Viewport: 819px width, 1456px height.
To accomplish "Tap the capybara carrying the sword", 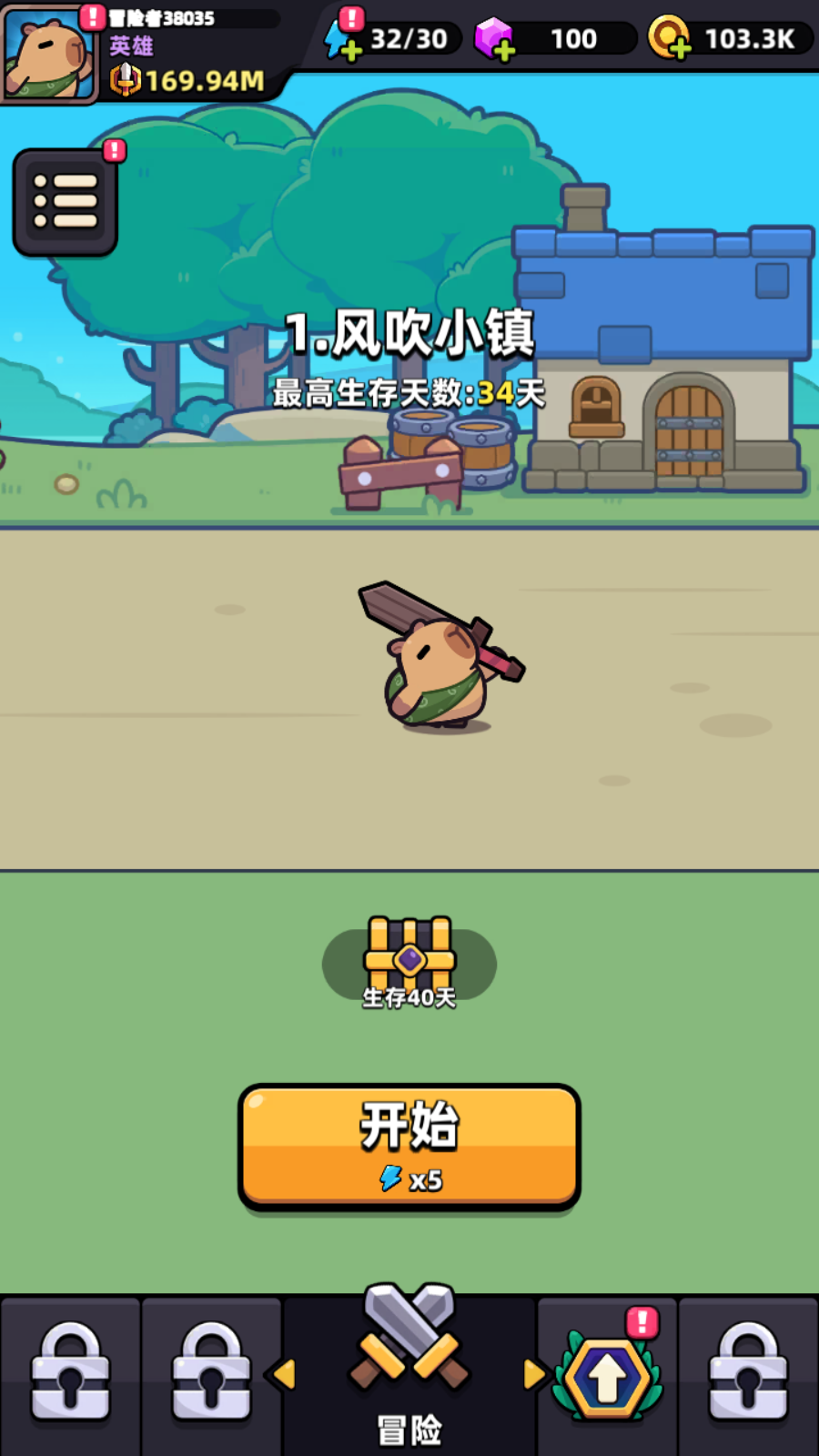I will point(435,673).
